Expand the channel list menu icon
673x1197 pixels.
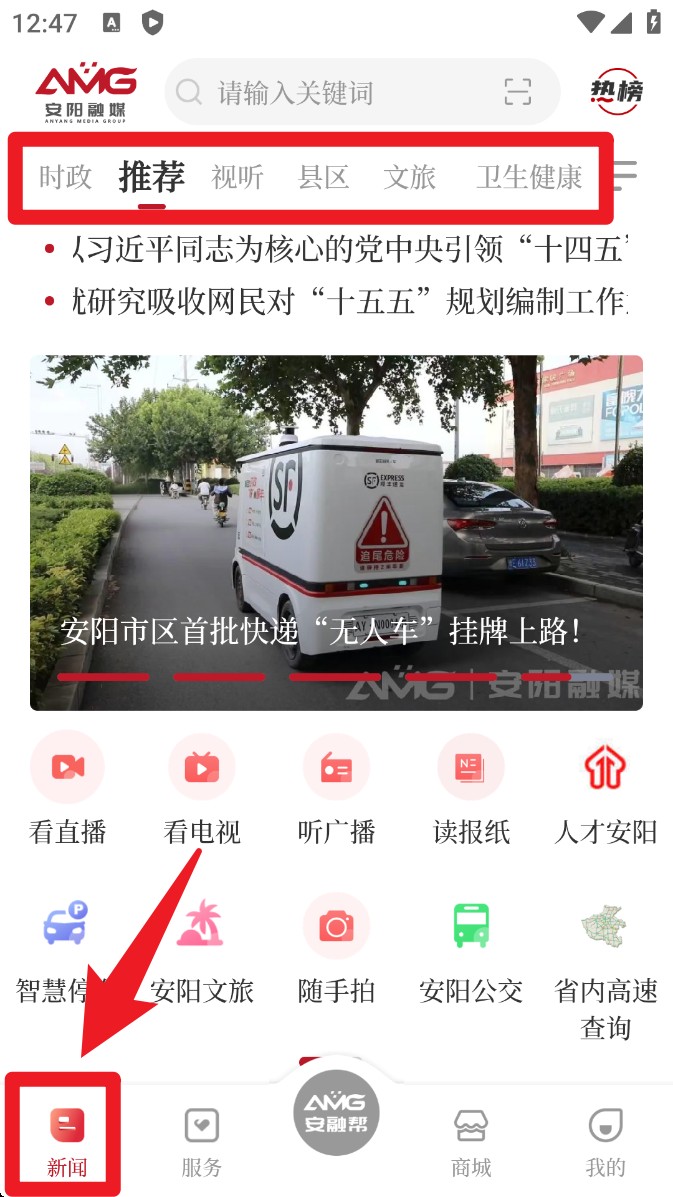(624, 176)
